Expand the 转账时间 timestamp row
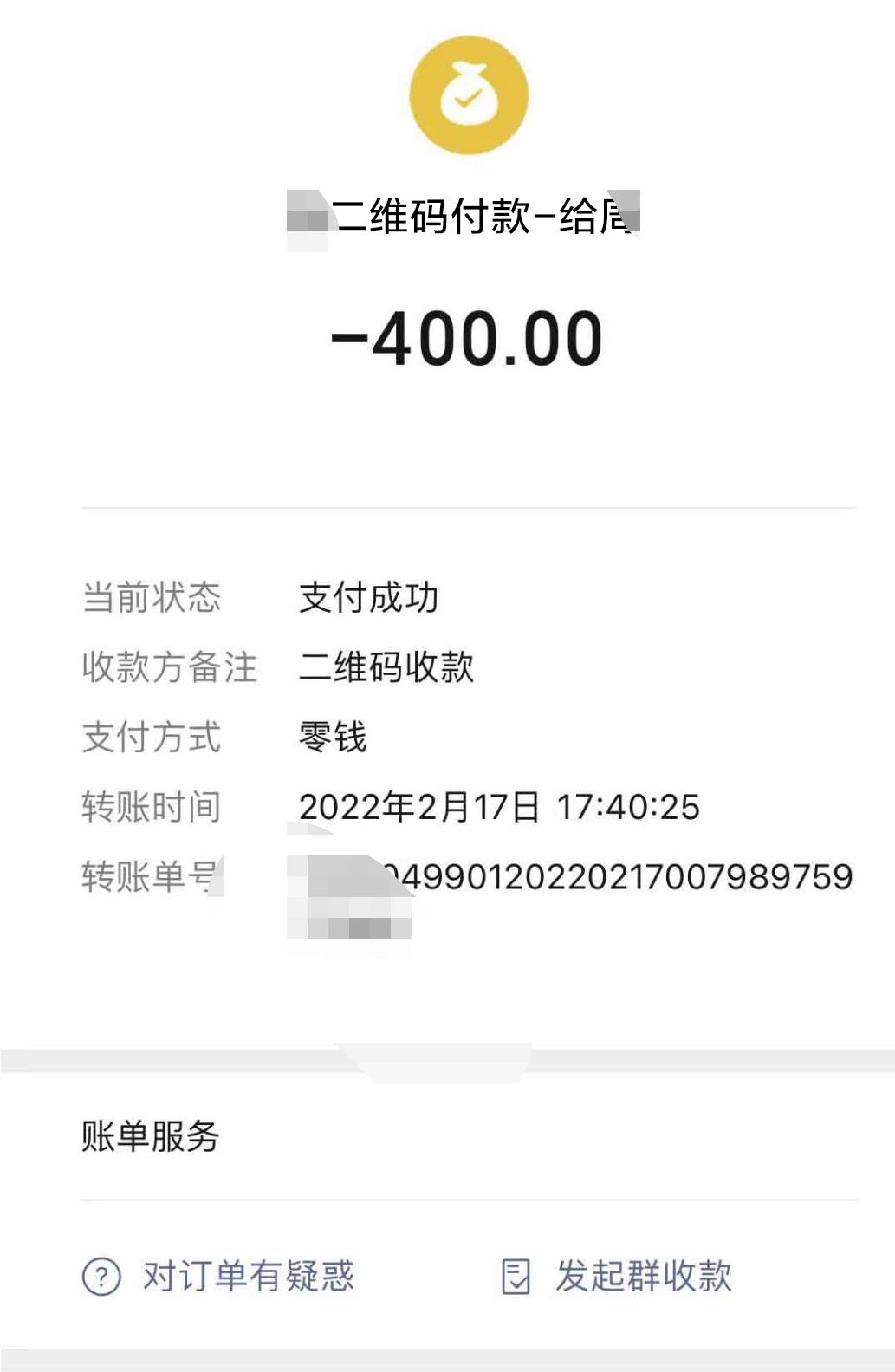Image resolution: width=895 pixels, height=1372 pixels. 152,806
